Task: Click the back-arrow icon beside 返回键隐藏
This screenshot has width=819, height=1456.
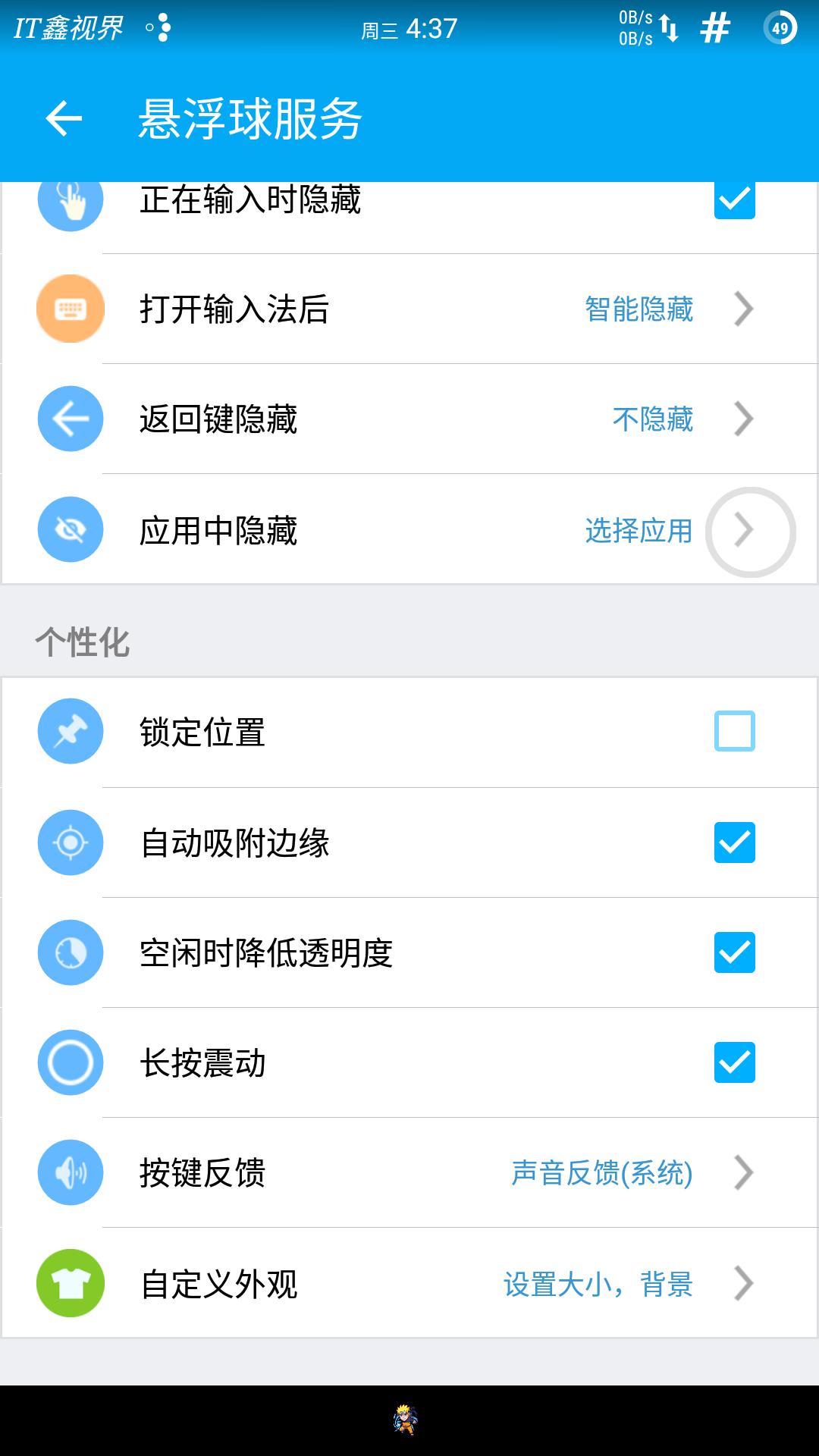Action: pyautogui.click(x=71, y=419)
